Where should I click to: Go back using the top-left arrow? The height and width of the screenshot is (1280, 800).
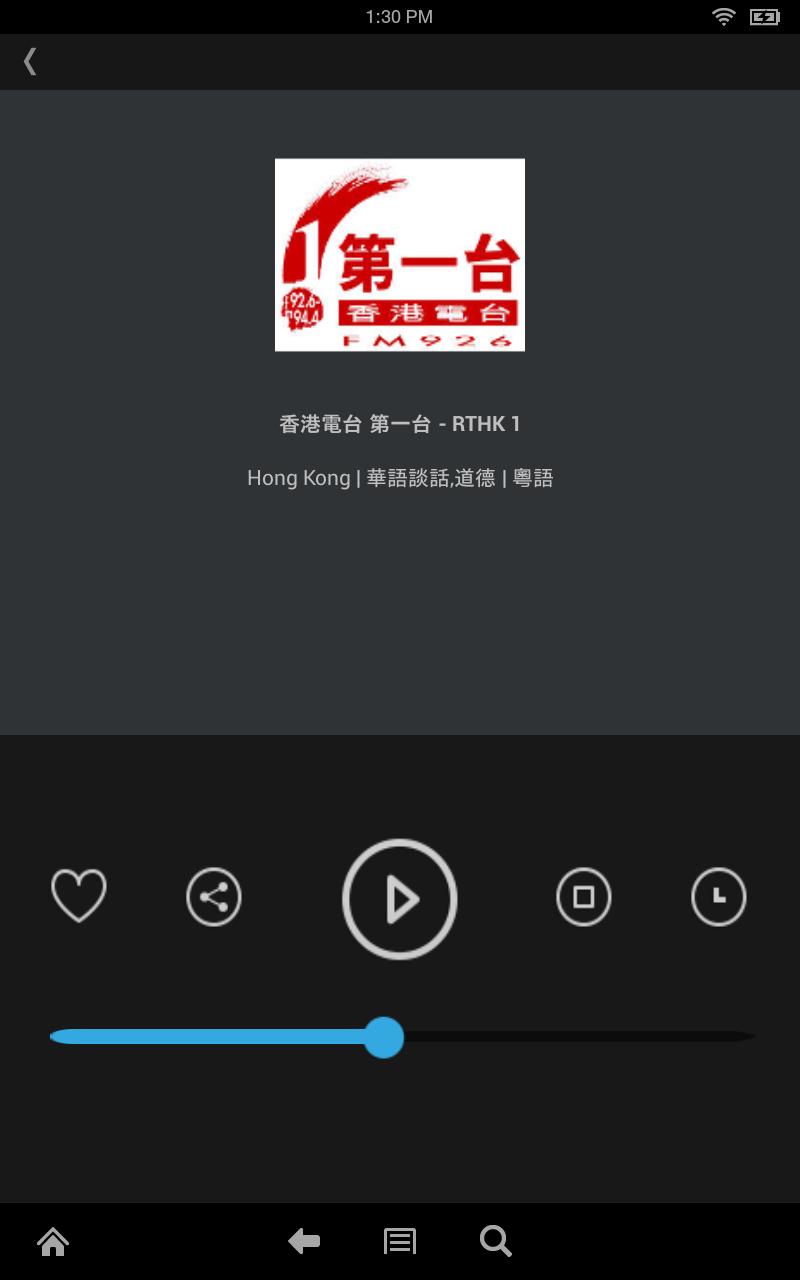pyautogui.click(x=30, y=62)
